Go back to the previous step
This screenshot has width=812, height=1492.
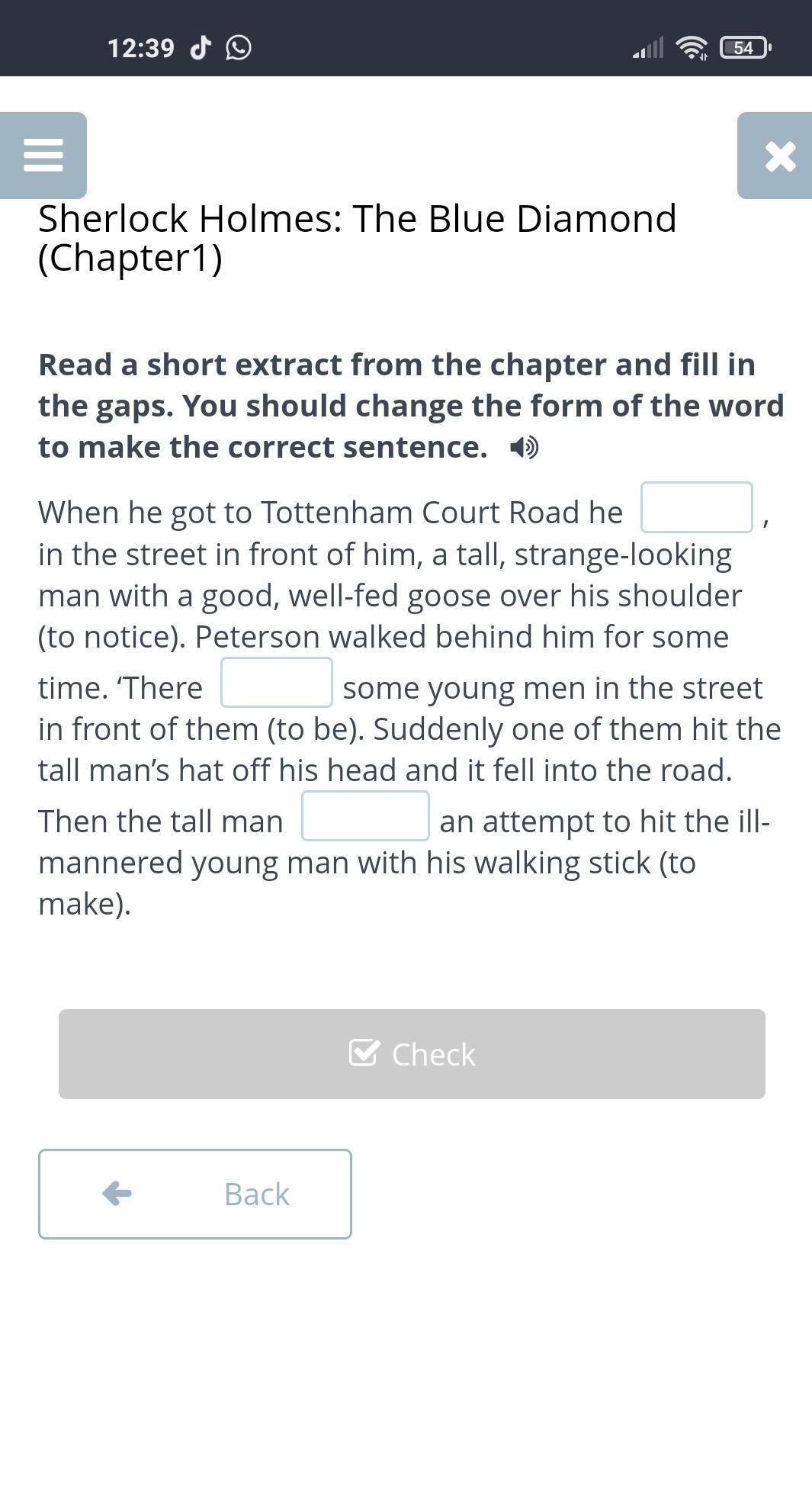point(195,1194)
